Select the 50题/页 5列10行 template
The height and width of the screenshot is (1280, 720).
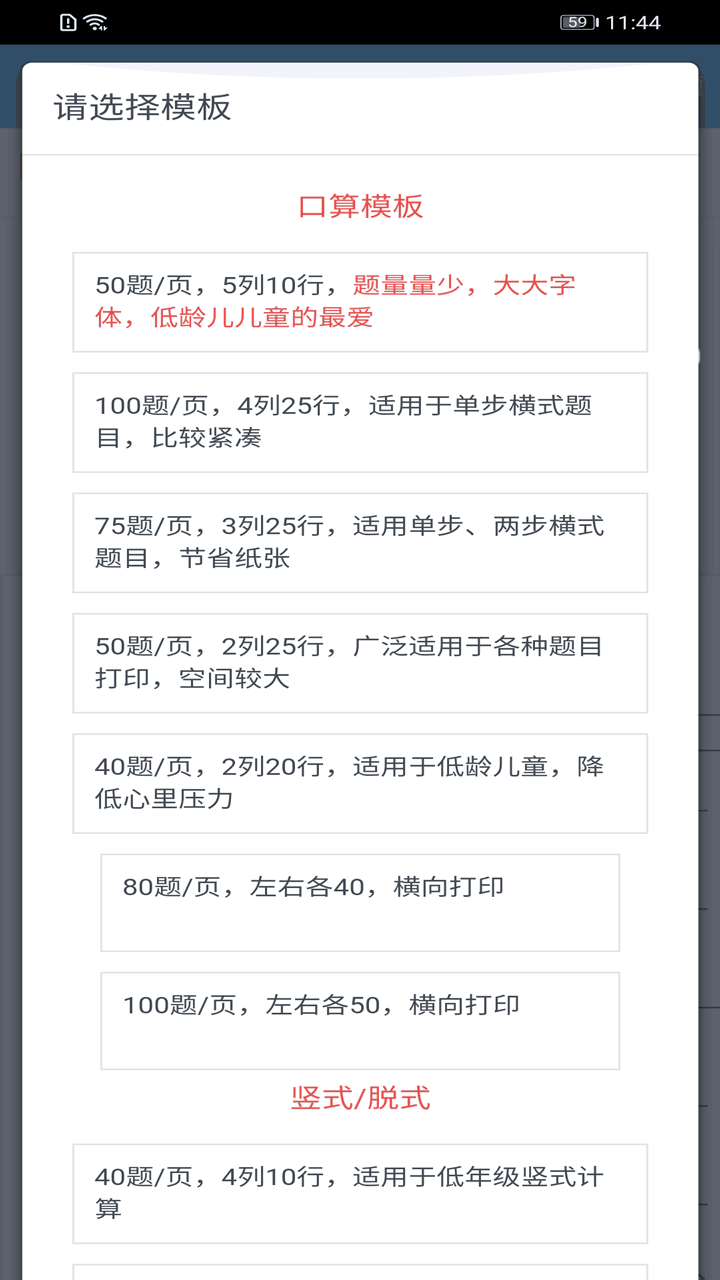click(x=360, y=301)
